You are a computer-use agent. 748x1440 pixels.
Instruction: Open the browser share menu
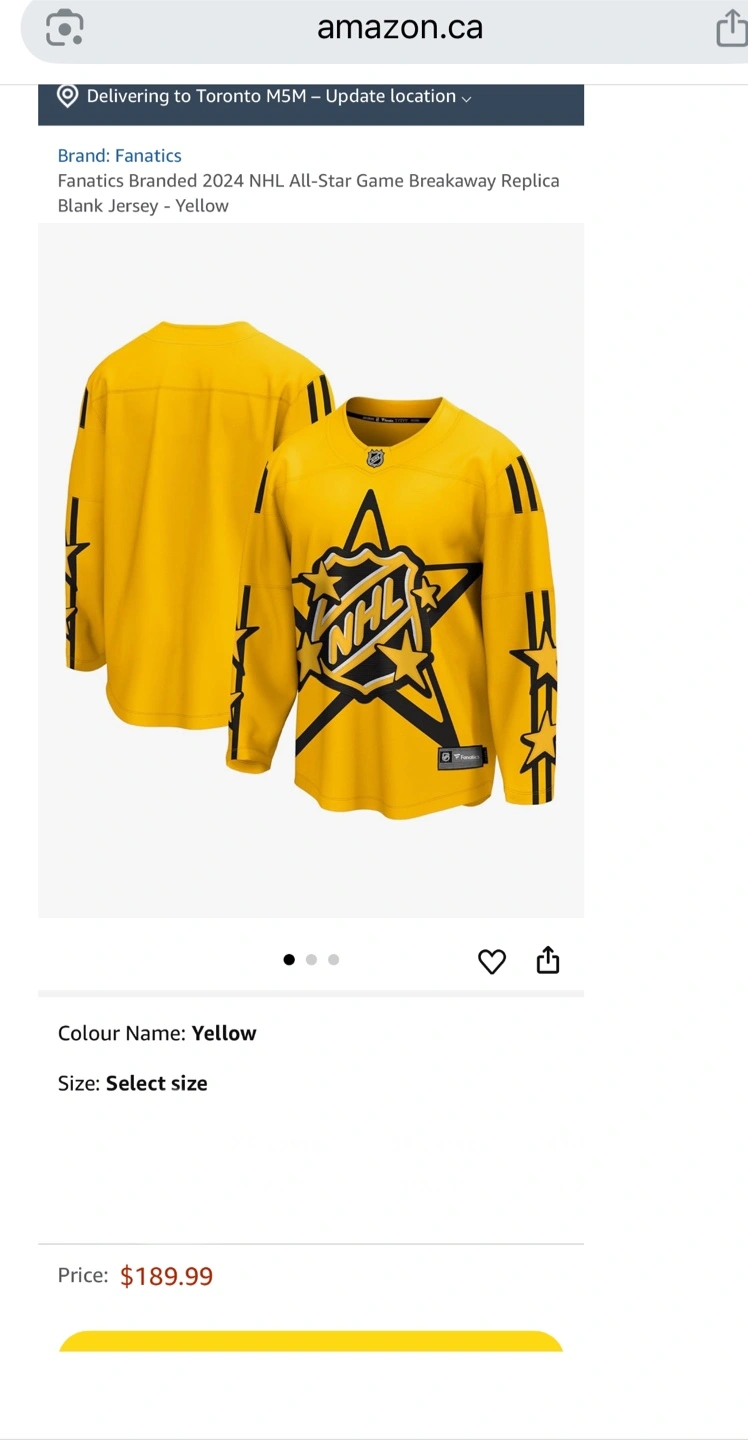732,28
